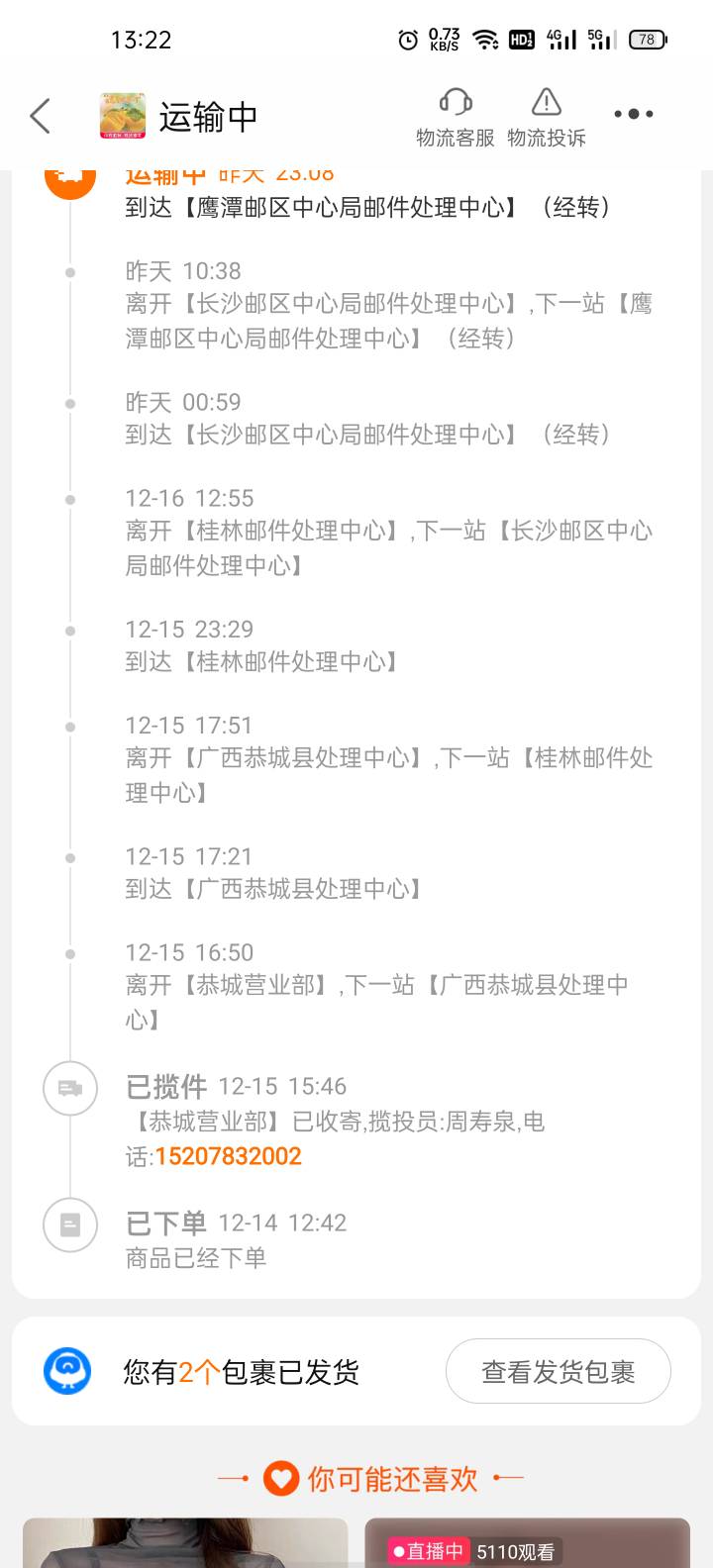Go back using the top-left arrow

(41, 117)
